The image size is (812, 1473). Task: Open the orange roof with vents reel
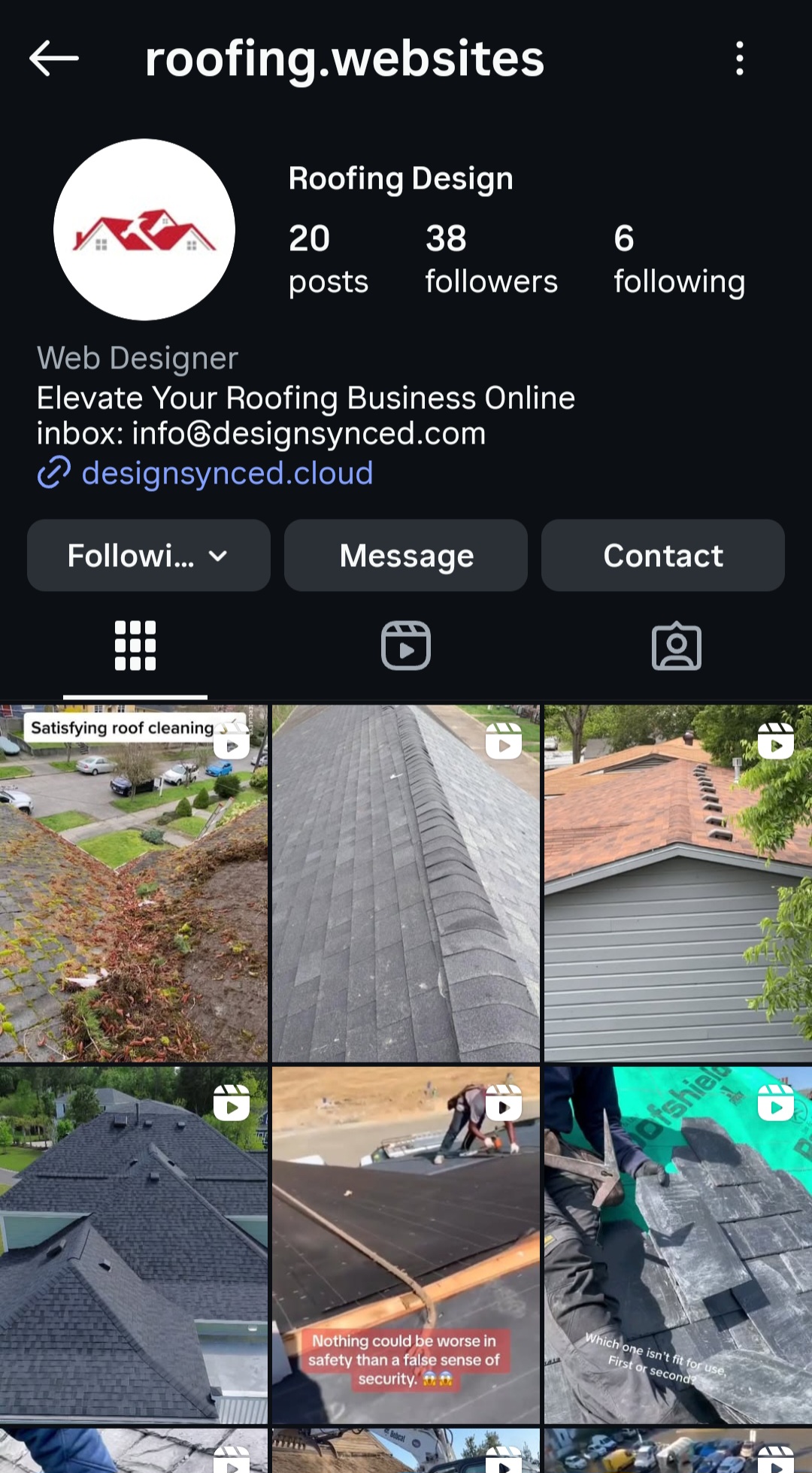[678, 883]
